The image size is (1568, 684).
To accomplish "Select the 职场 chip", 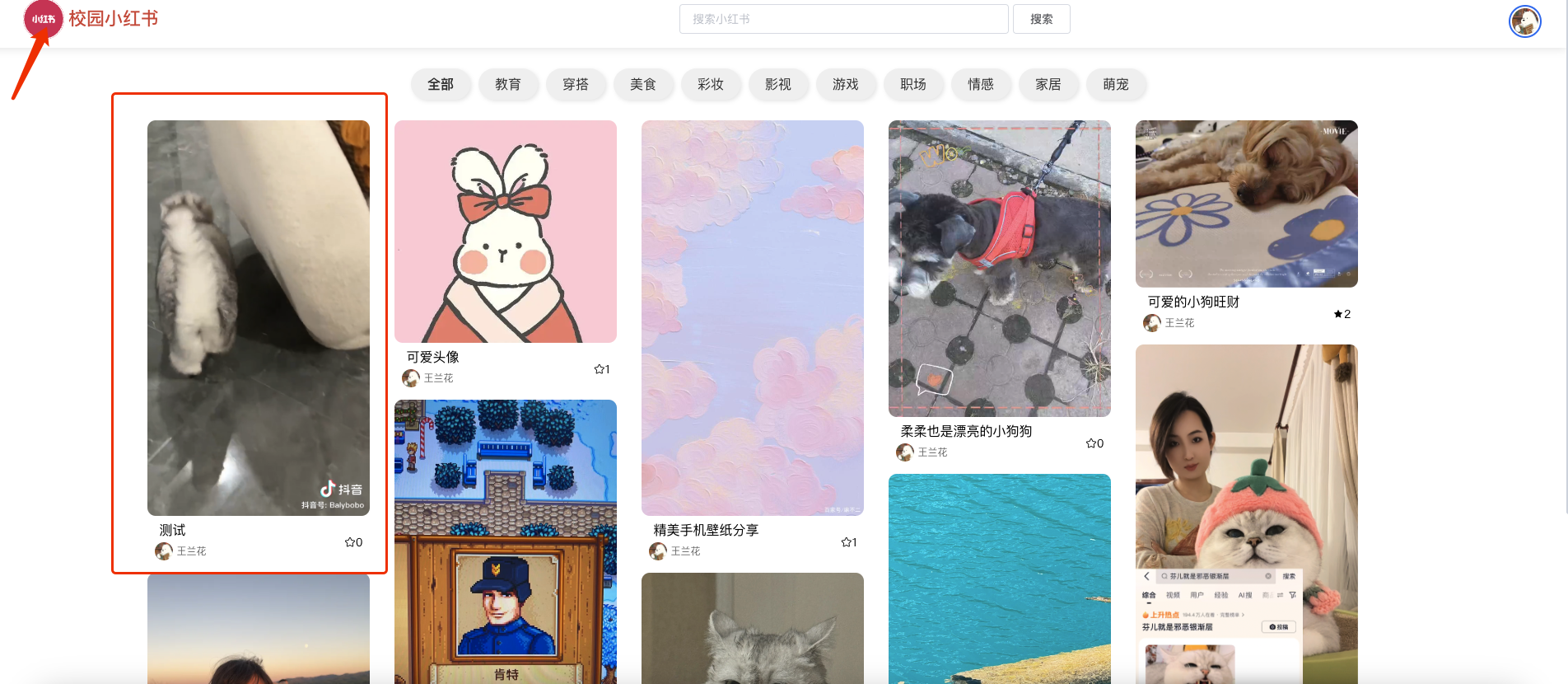I will coord(913,84).
